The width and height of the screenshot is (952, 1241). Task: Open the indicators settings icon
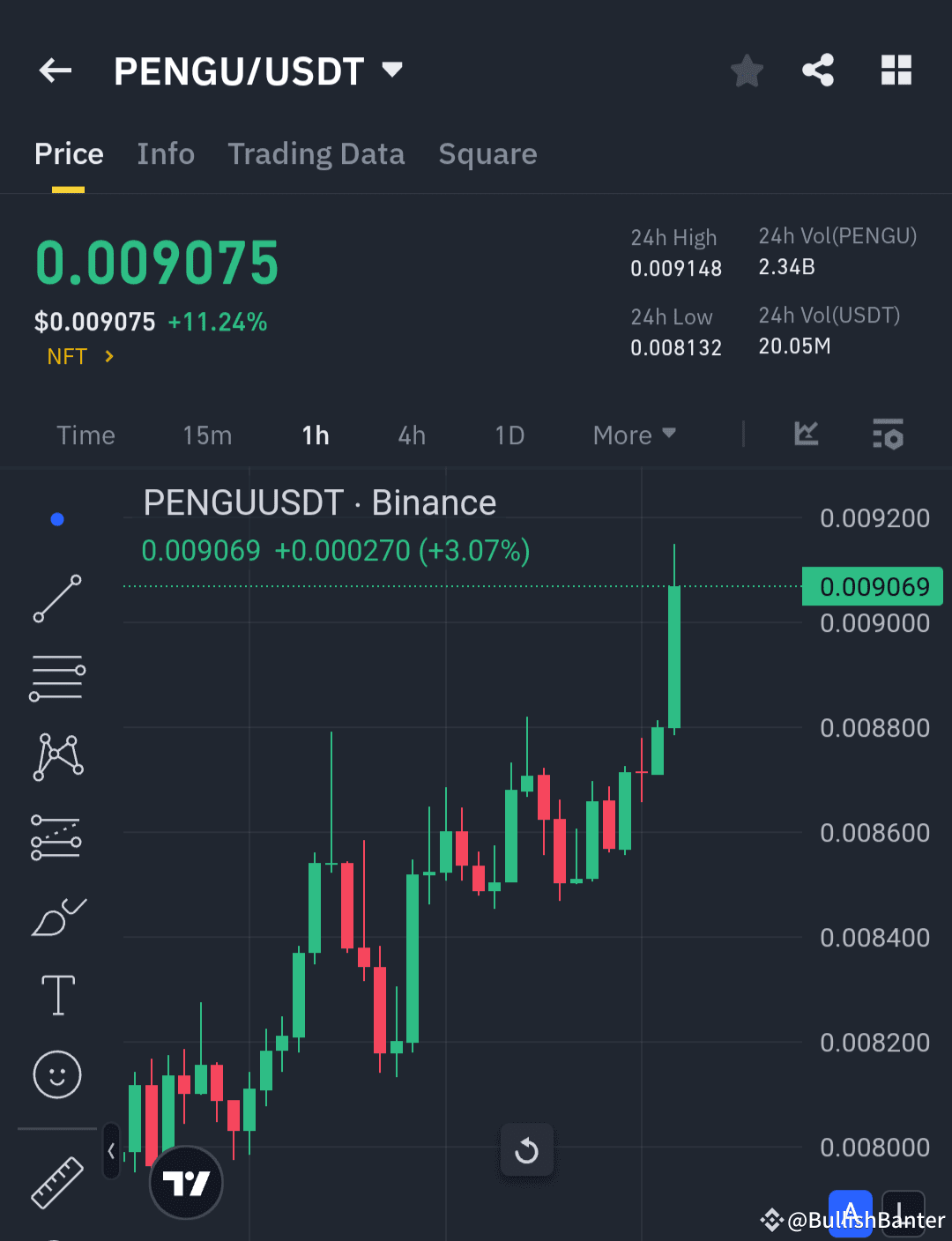[x=889, y=435]
